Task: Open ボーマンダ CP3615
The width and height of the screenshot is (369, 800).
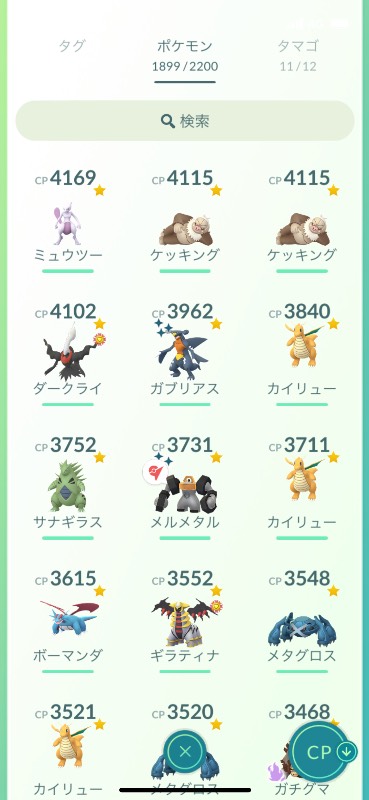Action: click(68, 621)
